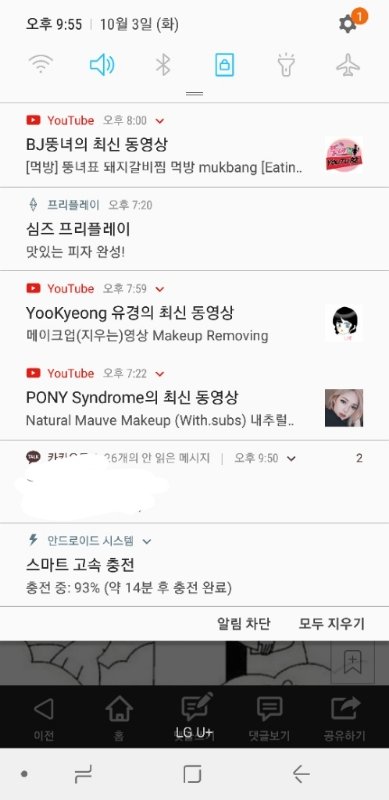Open the YooKyeong Makeup Removing notification
389x800 pixels.
194,314
